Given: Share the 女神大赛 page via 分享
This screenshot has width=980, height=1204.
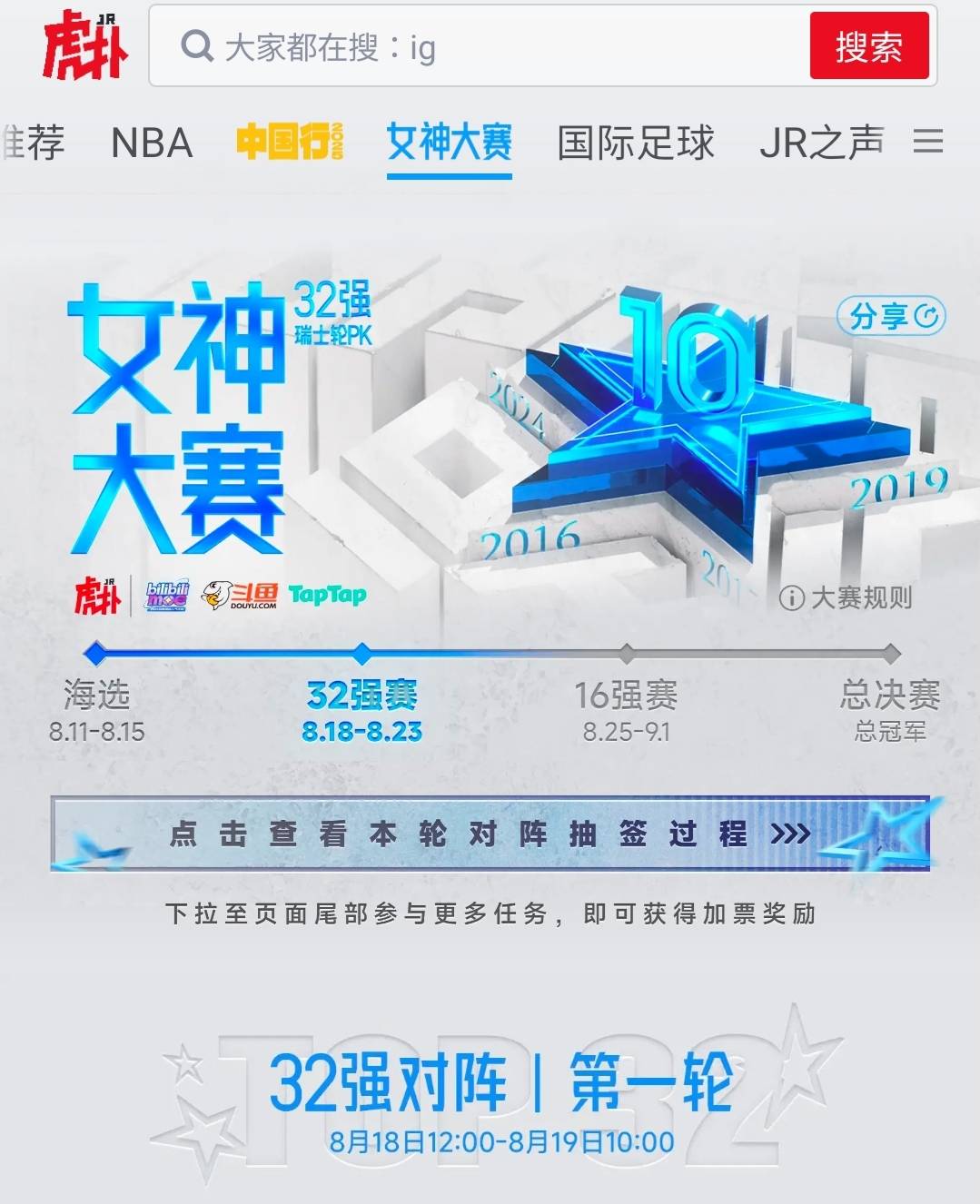Looking at the screenshot, I should coord(891,316).
